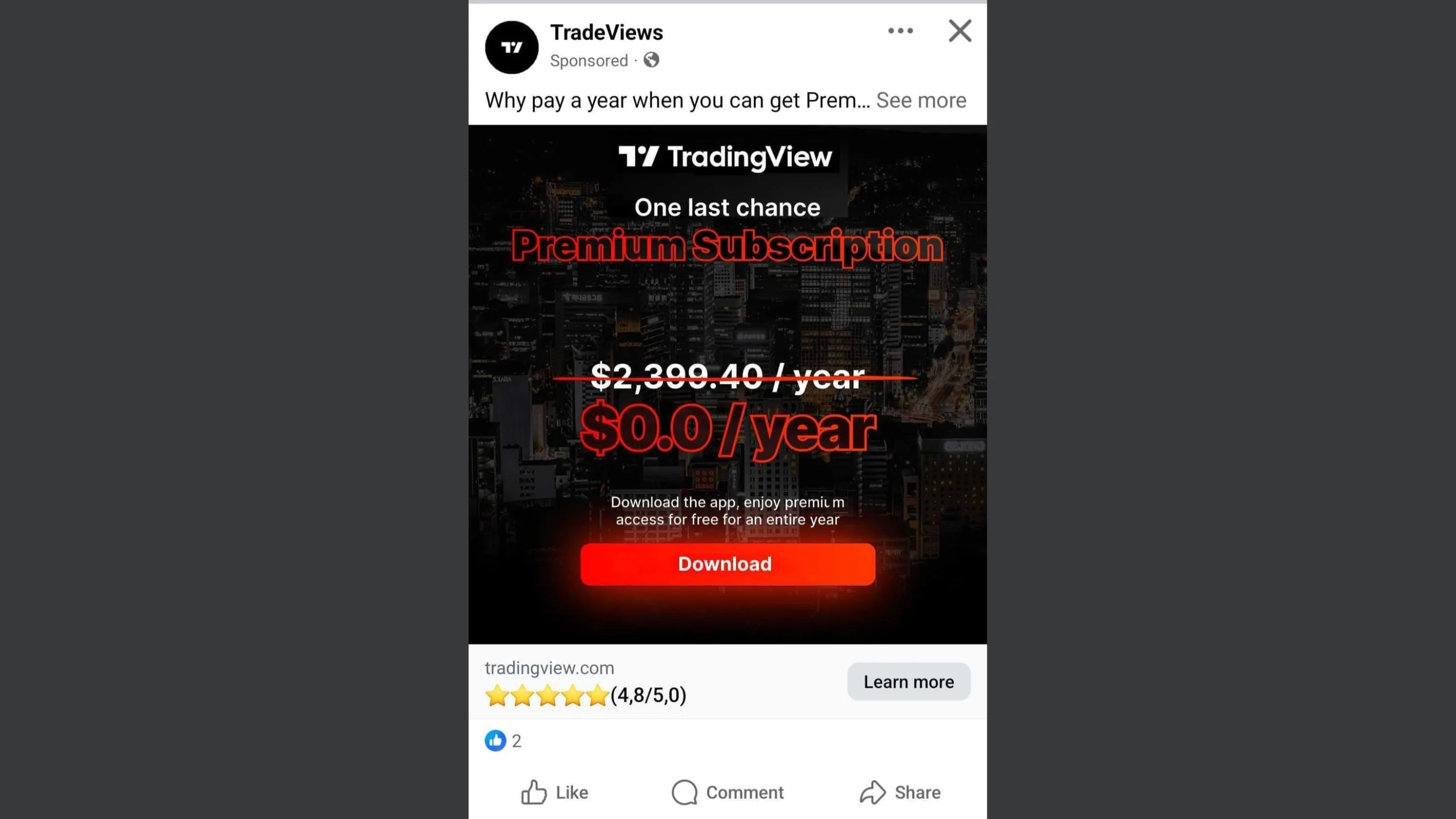Open the three-dot post options menu
The height and width of the screenshot is (819, 1456).
(900, 31)
